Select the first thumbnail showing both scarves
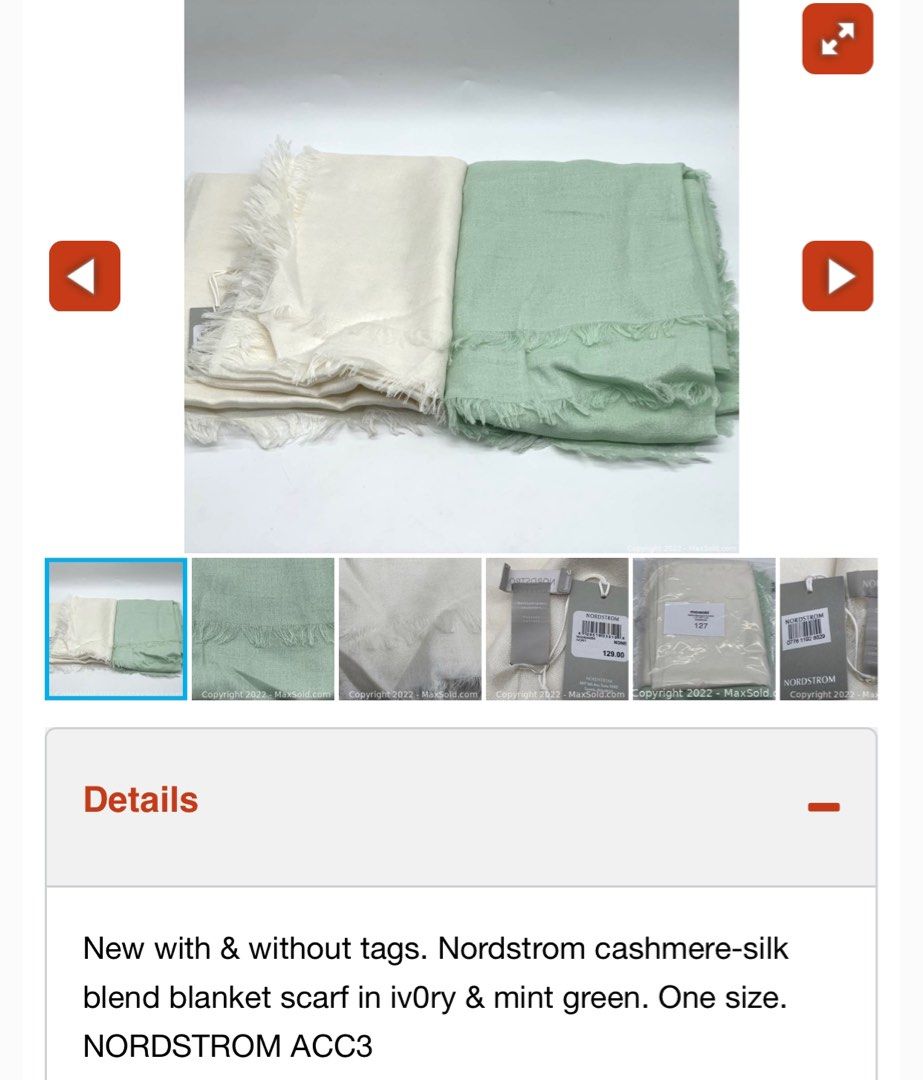 [116, 629]
